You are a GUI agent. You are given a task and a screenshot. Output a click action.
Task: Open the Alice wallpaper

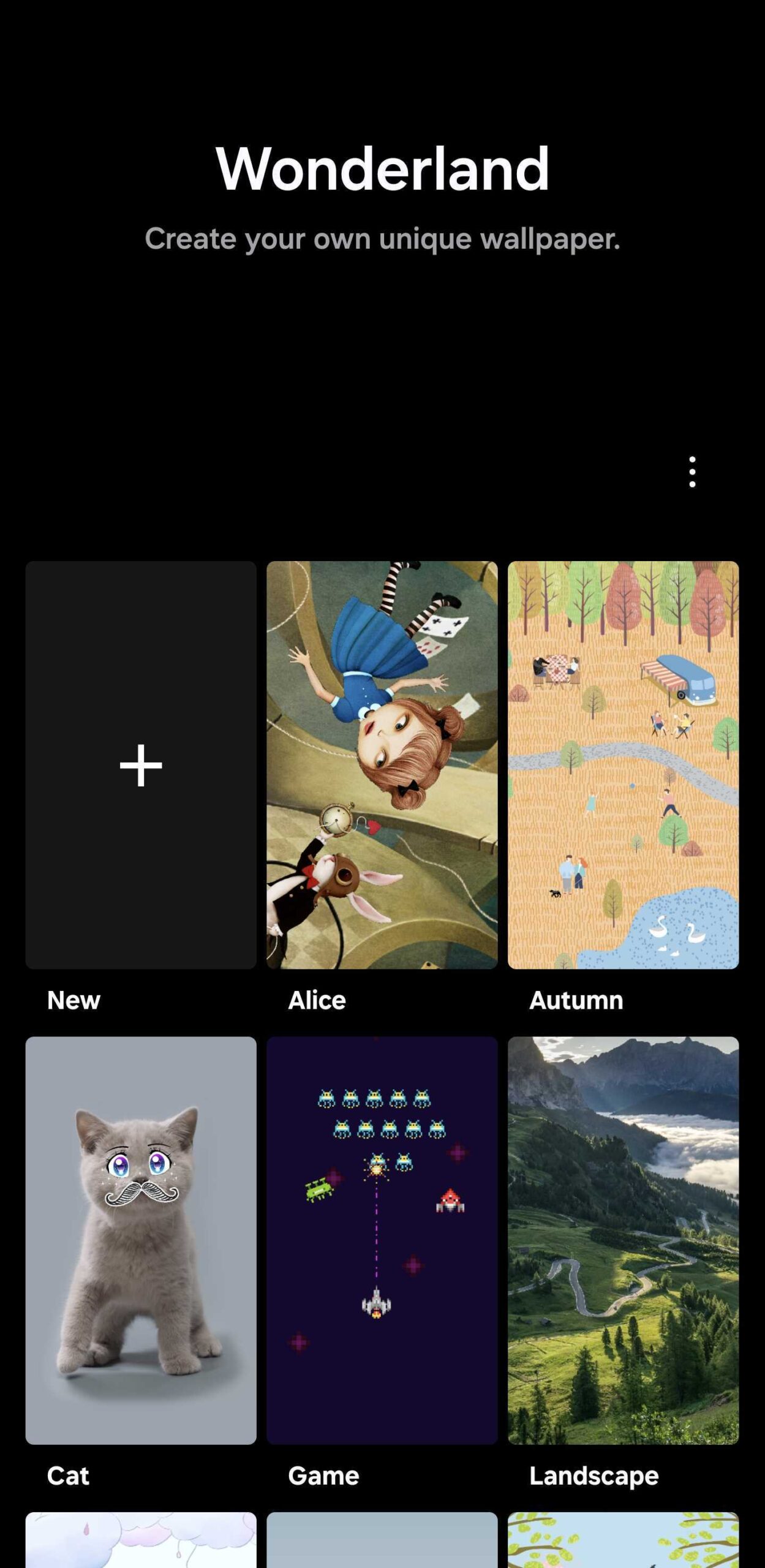point(382,765)
